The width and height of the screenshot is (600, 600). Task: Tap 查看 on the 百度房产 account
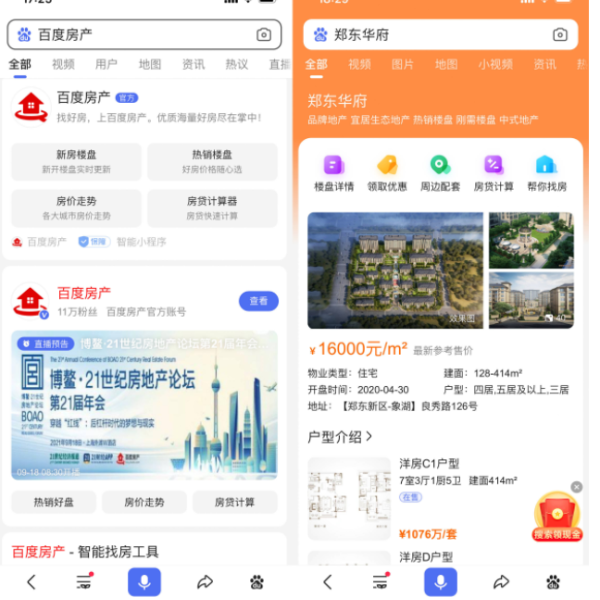(258, 301)
